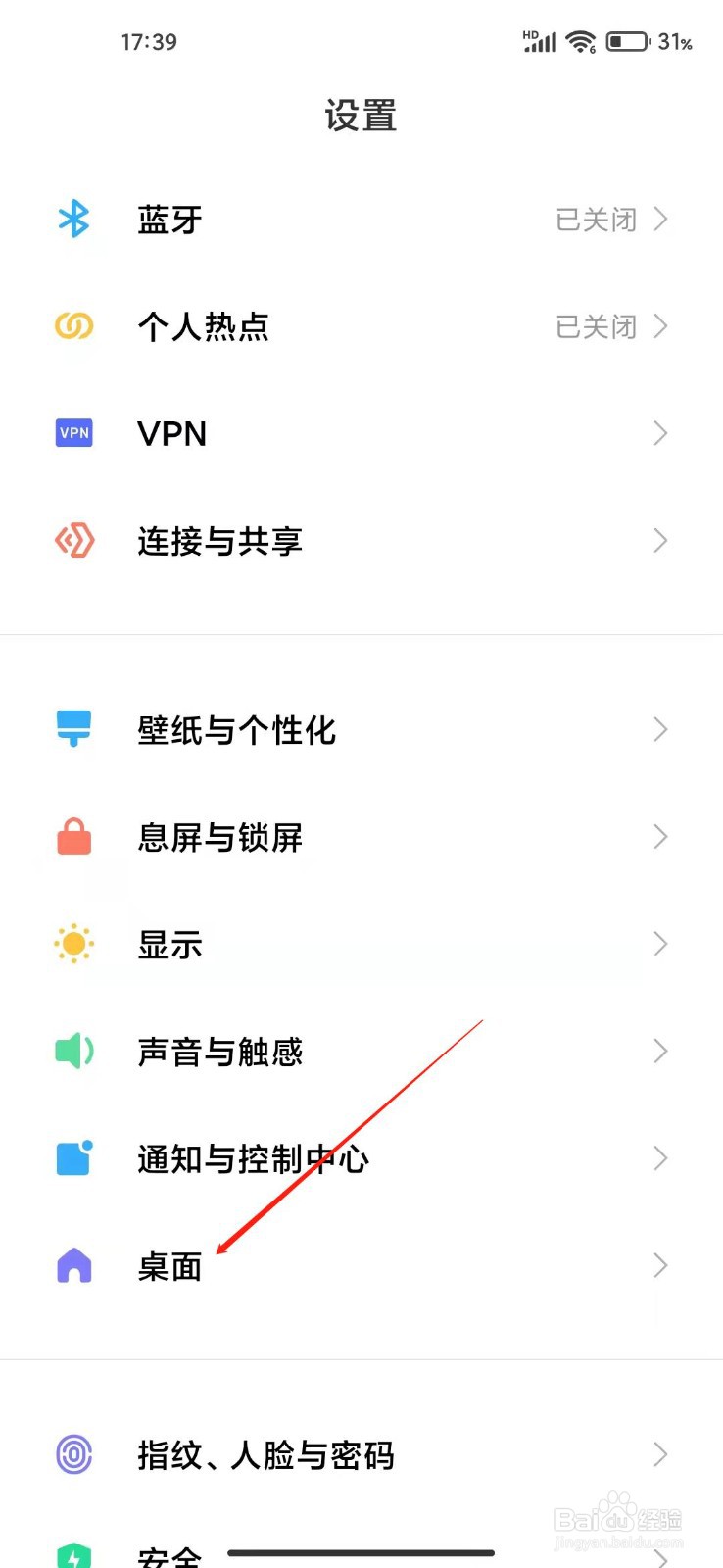Open 息屏与锁屏 settings

click(361, 837)
